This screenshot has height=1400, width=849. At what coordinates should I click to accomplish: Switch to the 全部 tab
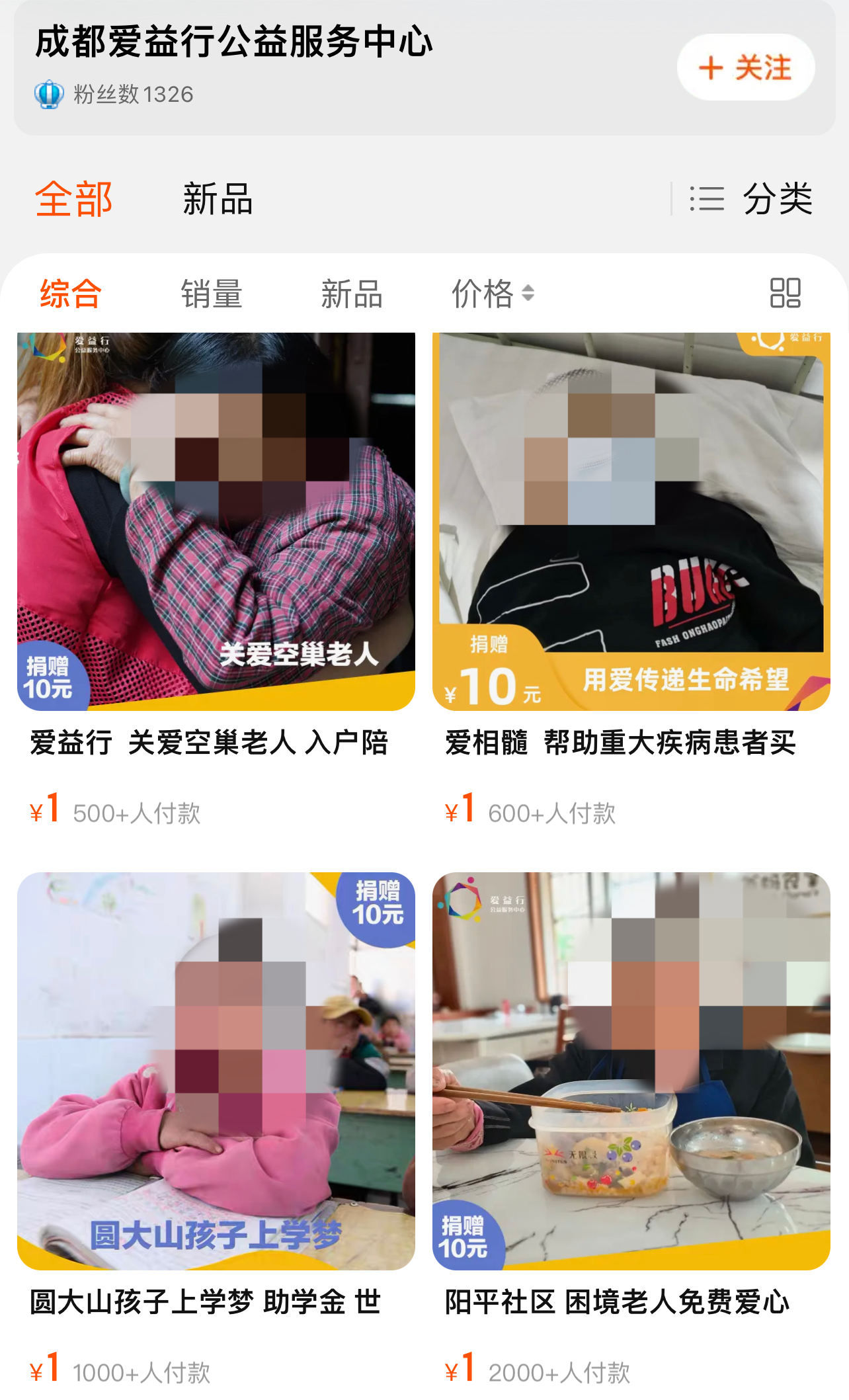[74, 199]
